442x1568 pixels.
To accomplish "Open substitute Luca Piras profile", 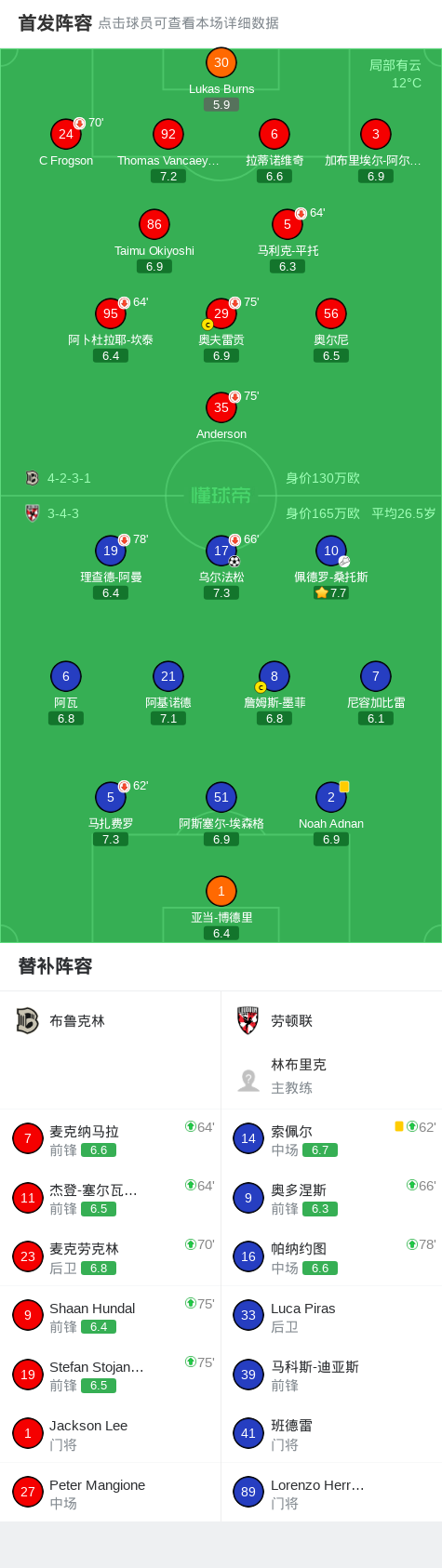I will 331,1315.
